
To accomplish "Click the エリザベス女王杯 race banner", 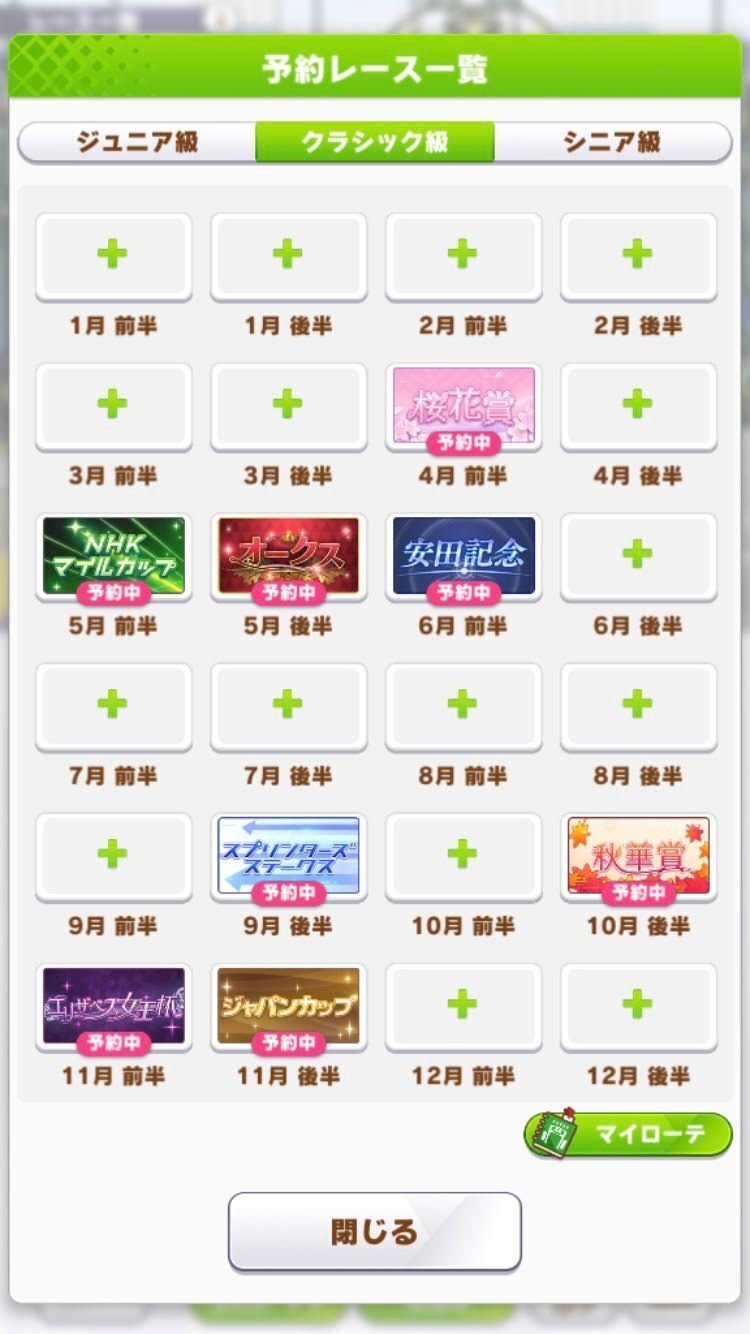I will tap(113, 1007).
